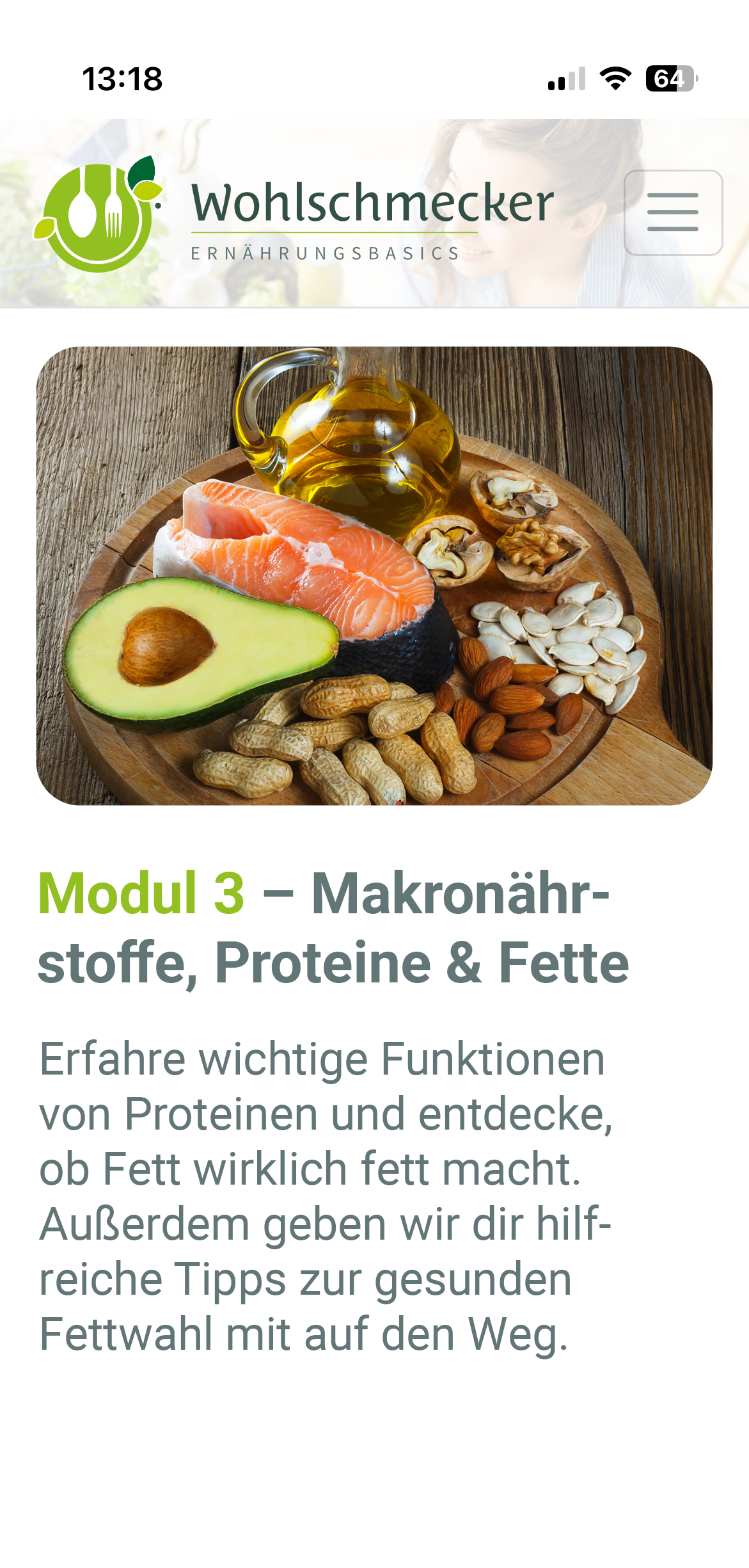The width and height of the screenshot is (749, 1568).
Task: Open the hamburger navigation menu
Action: point(674,212)
